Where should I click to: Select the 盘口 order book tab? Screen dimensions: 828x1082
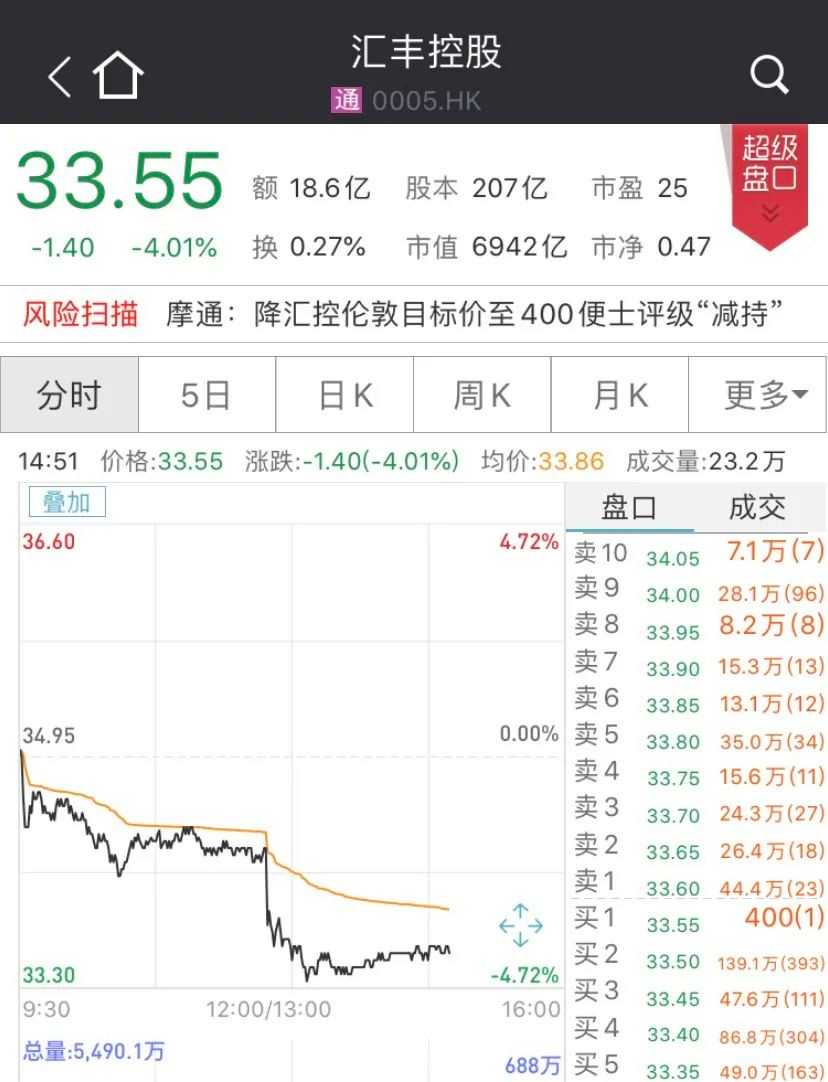[x=629, y=507]
